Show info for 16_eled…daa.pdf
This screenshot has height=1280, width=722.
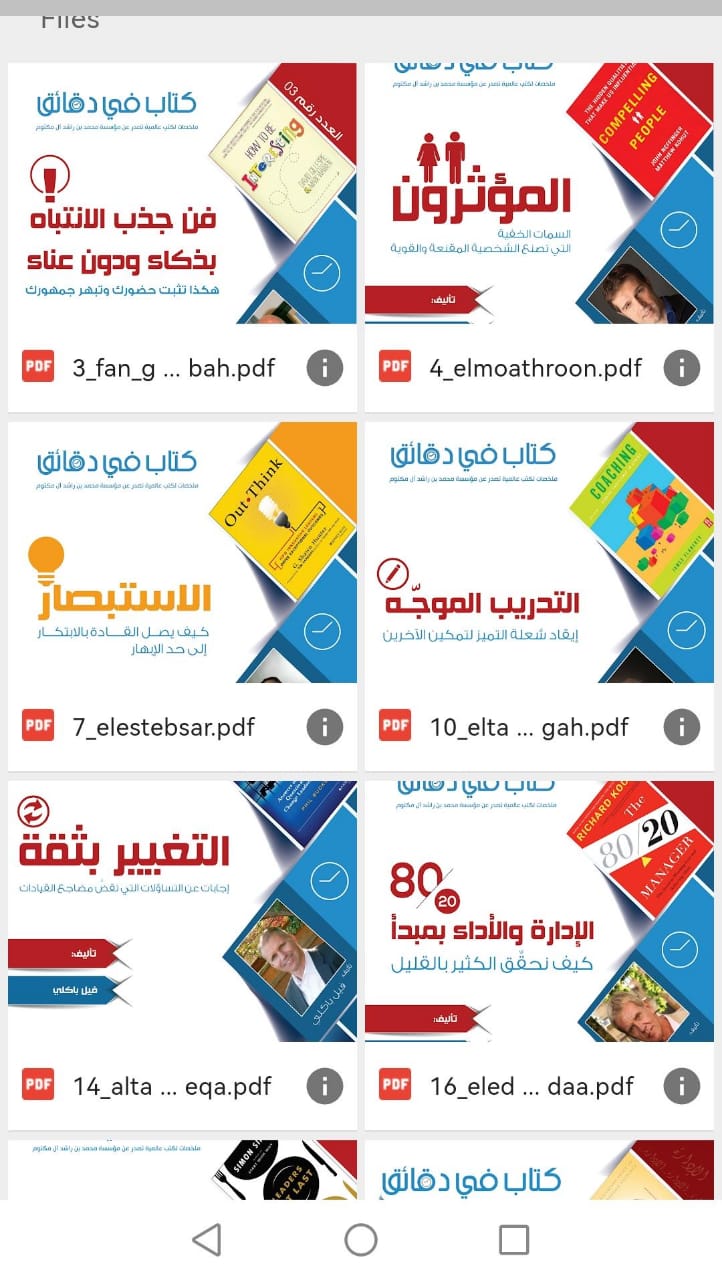tap(681, 1085)
